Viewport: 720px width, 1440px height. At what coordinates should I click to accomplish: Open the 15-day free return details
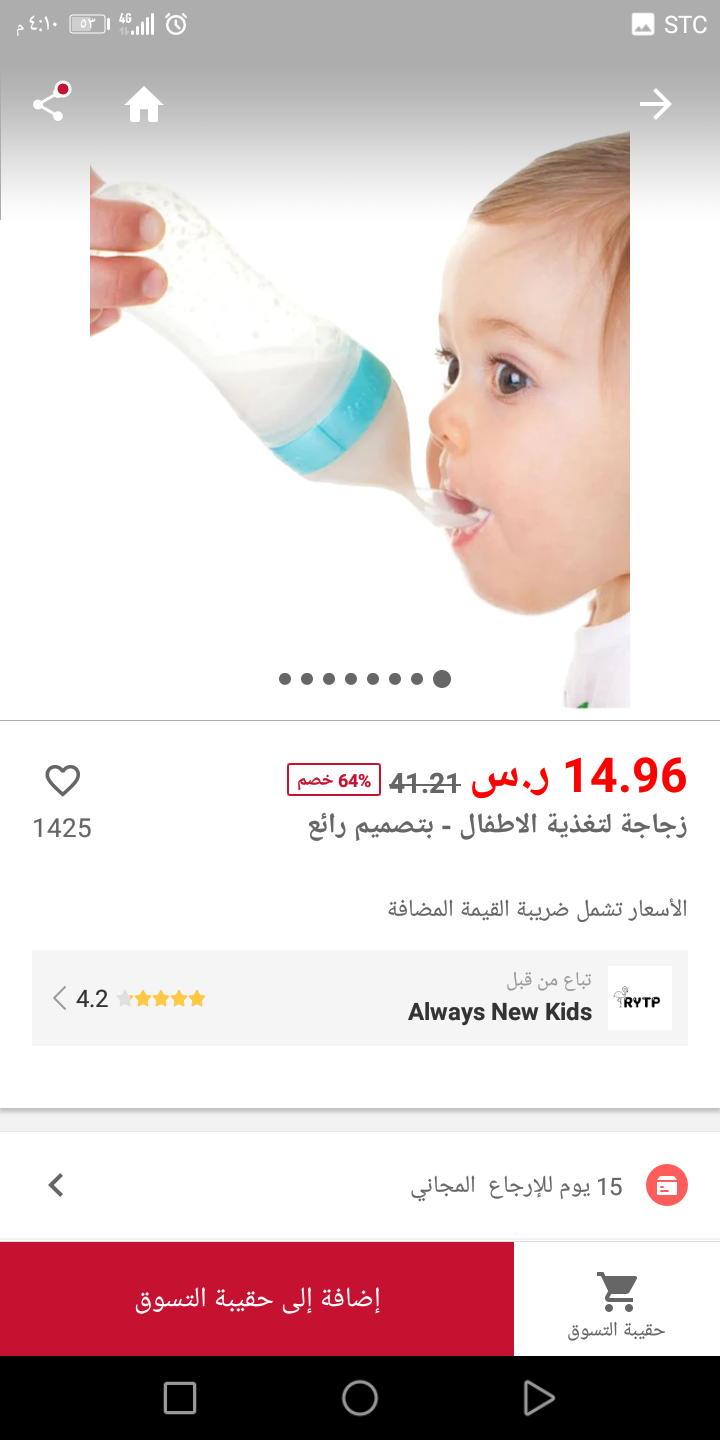360,1186
